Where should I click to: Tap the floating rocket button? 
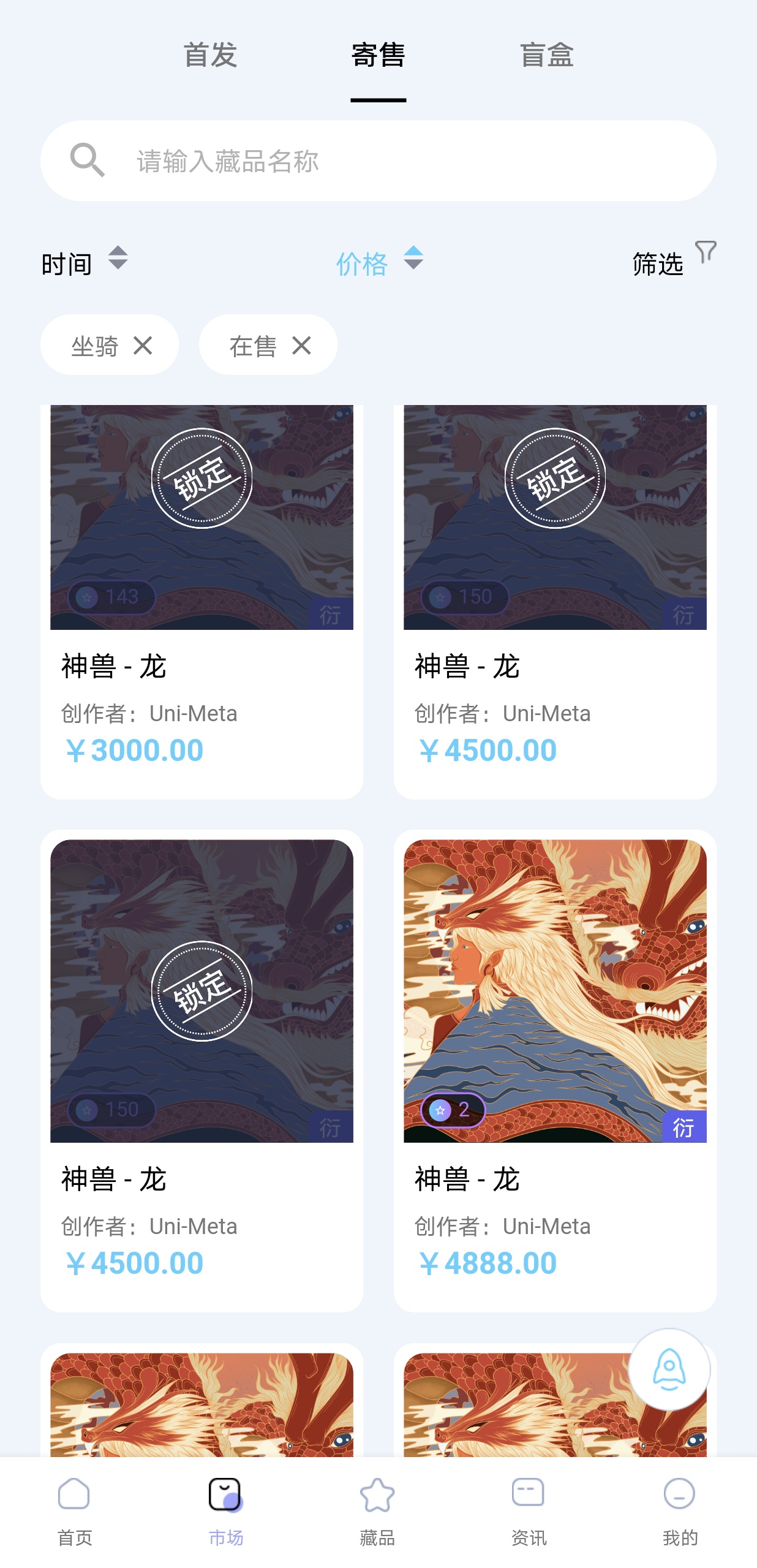click(669, 1369)
